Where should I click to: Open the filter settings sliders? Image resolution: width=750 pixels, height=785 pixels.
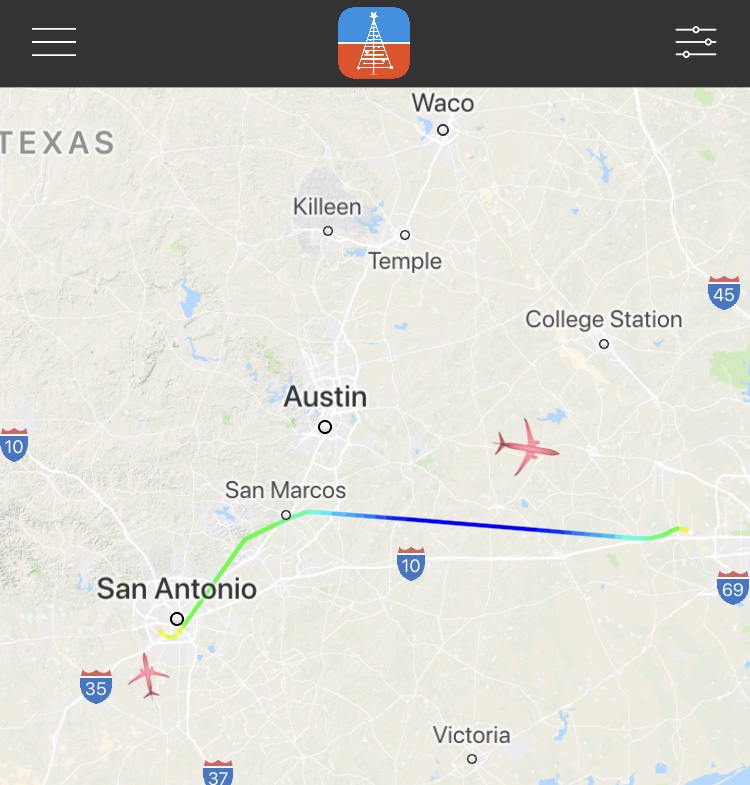[x=695, y=42]
